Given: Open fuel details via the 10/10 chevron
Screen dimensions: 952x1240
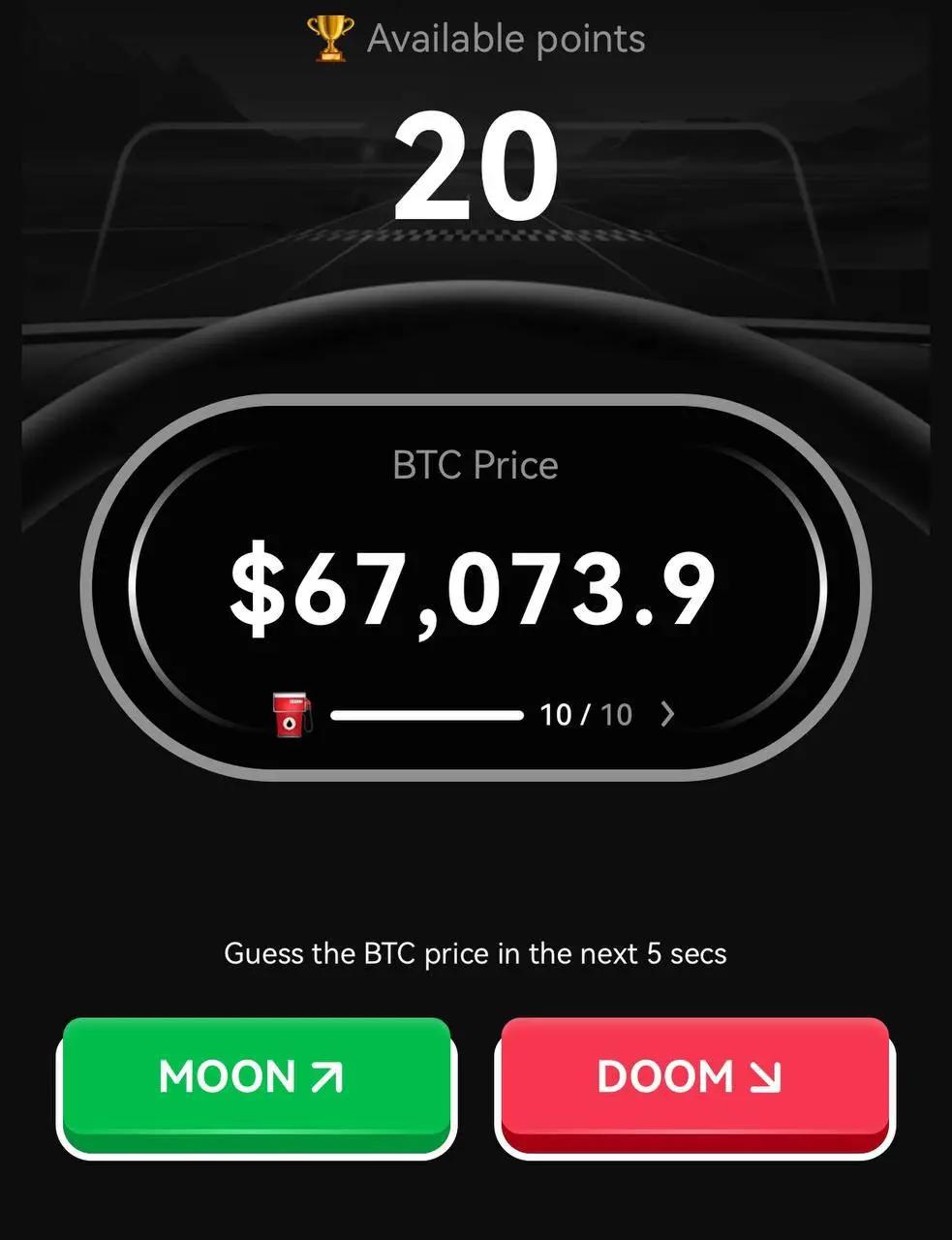Looking at the screenshot, I should click(667, 714).
